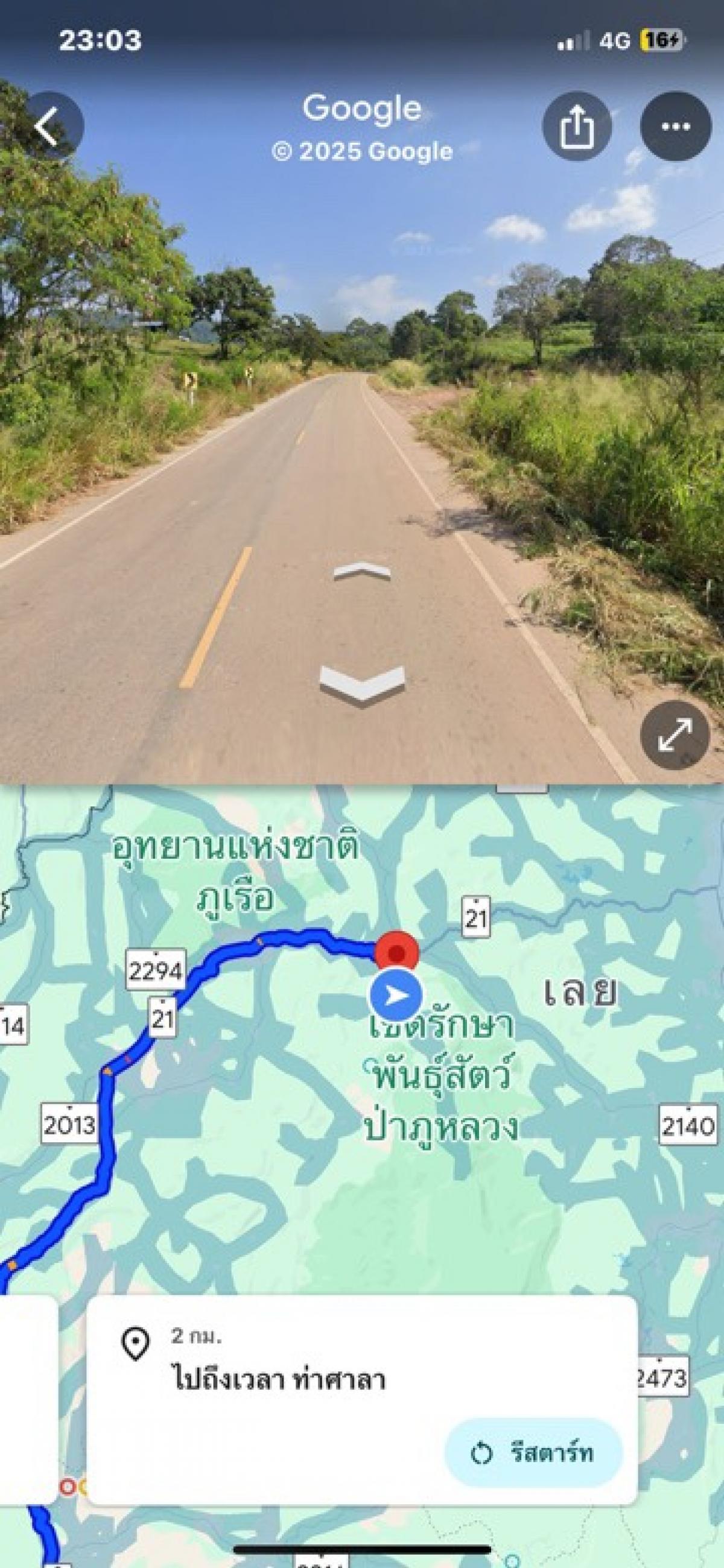Tap the รีสตาร์ท restart button
This screenshot has height=1568, width=724.
533,1454
